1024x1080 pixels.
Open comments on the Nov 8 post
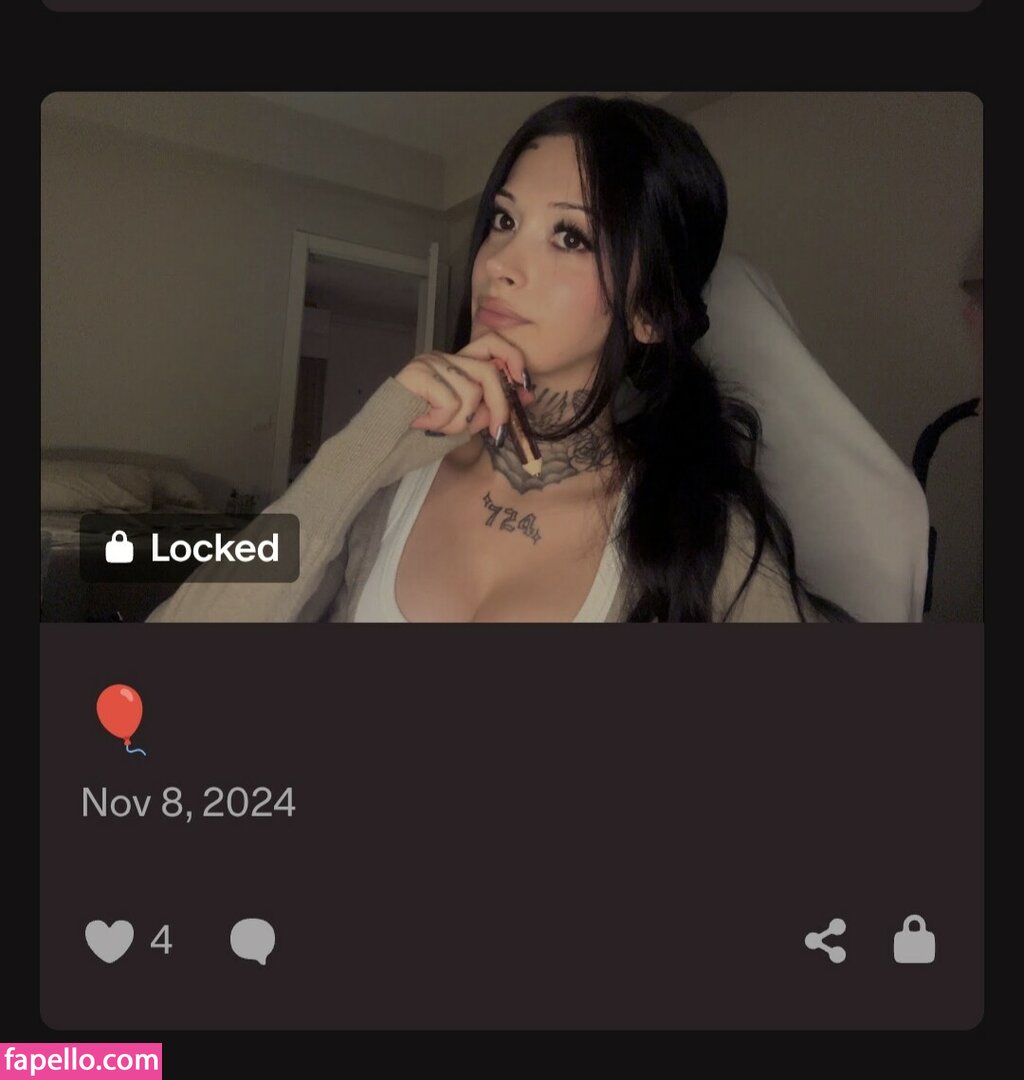(x=252, y=941)
